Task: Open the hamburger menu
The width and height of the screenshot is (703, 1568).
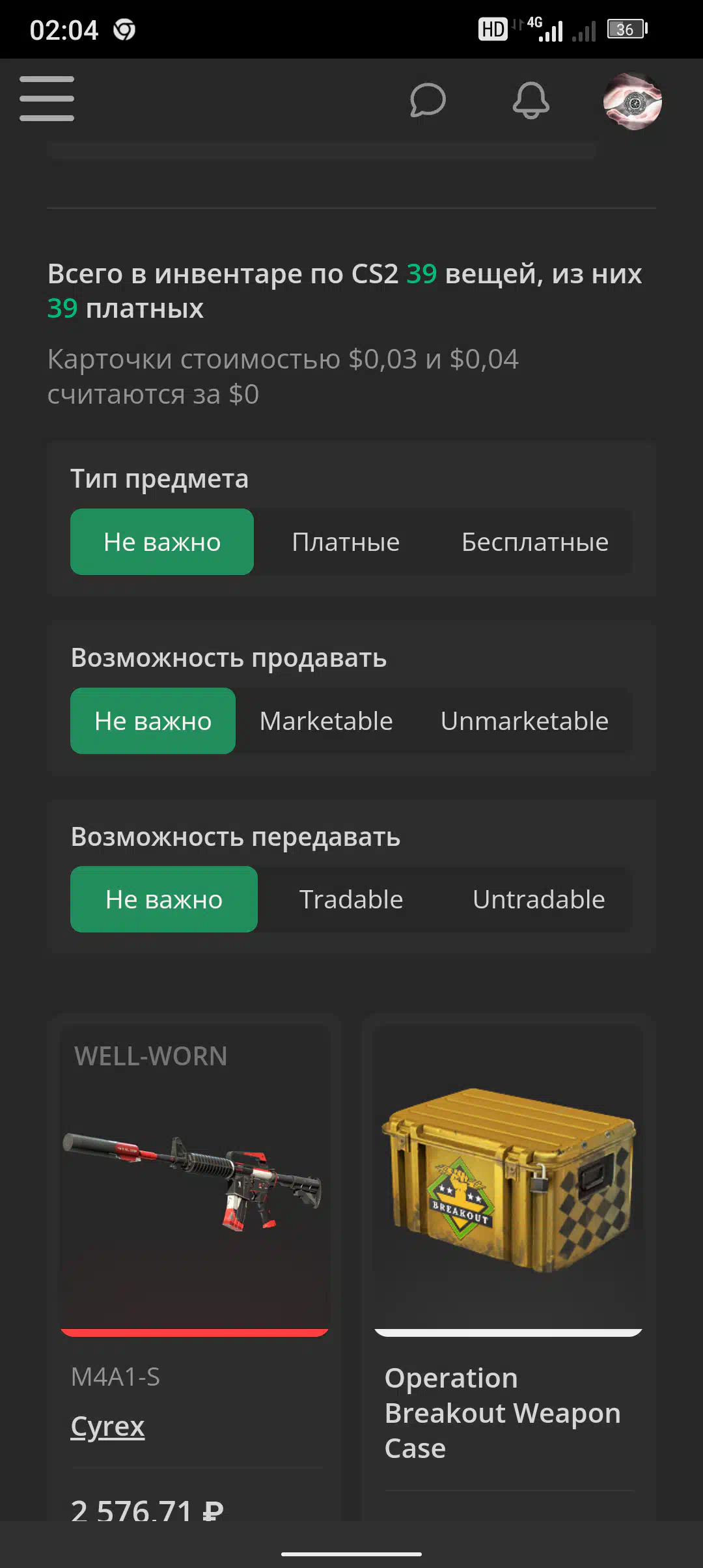Action: 47,99
